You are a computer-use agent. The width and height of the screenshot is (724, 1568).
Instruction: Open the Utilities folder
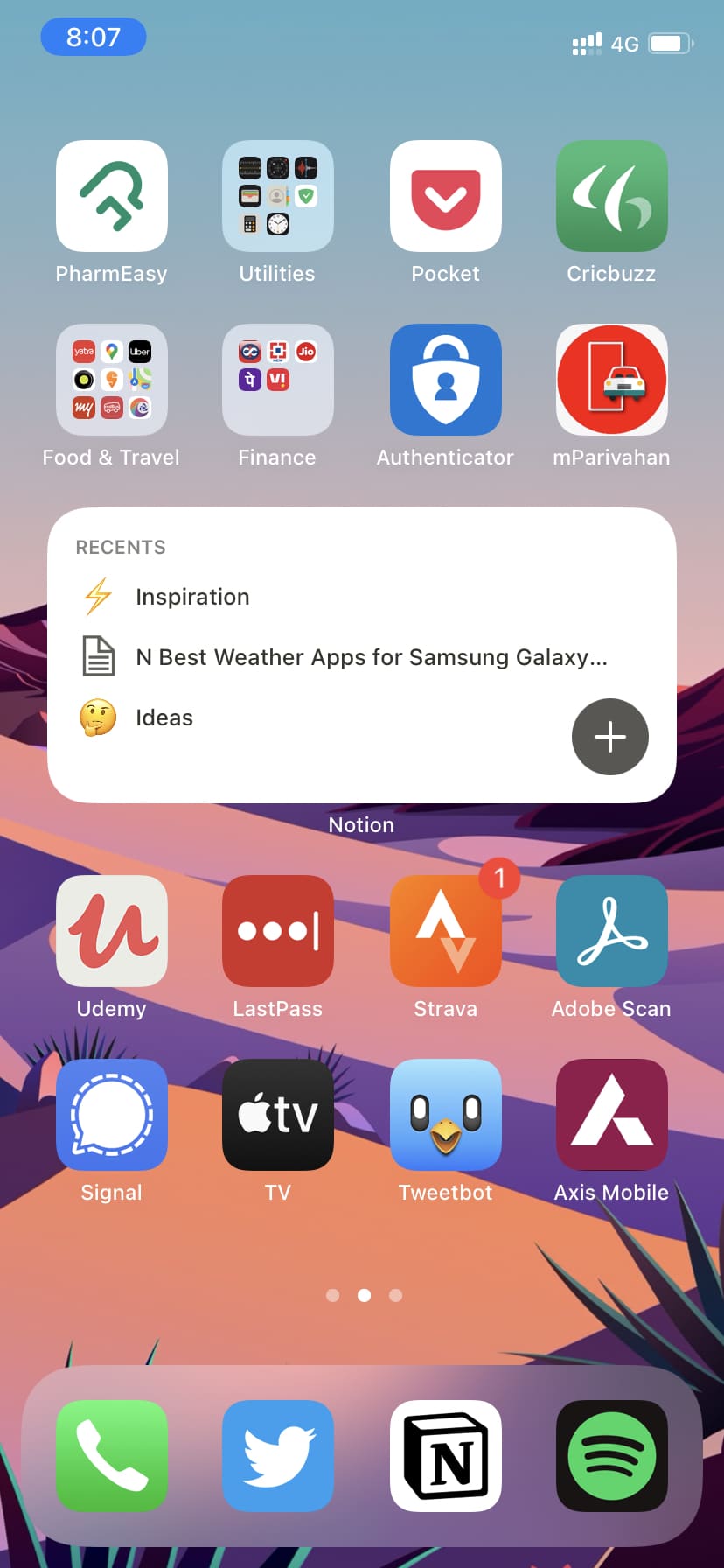pos(278,196)
